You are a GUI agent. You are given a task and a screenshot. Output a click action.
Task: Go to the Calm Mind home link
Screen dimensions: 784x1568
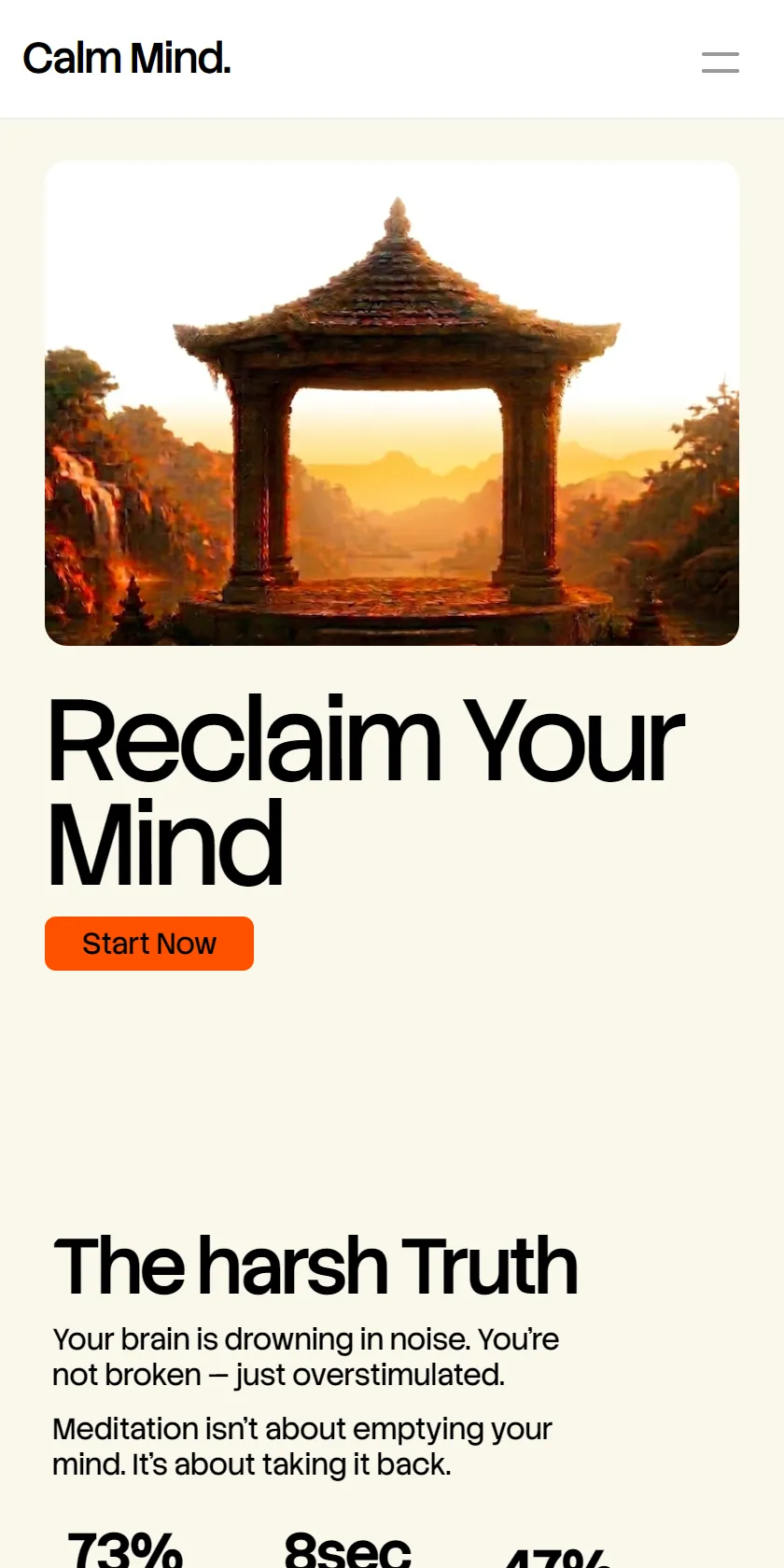tap(127, 58)
